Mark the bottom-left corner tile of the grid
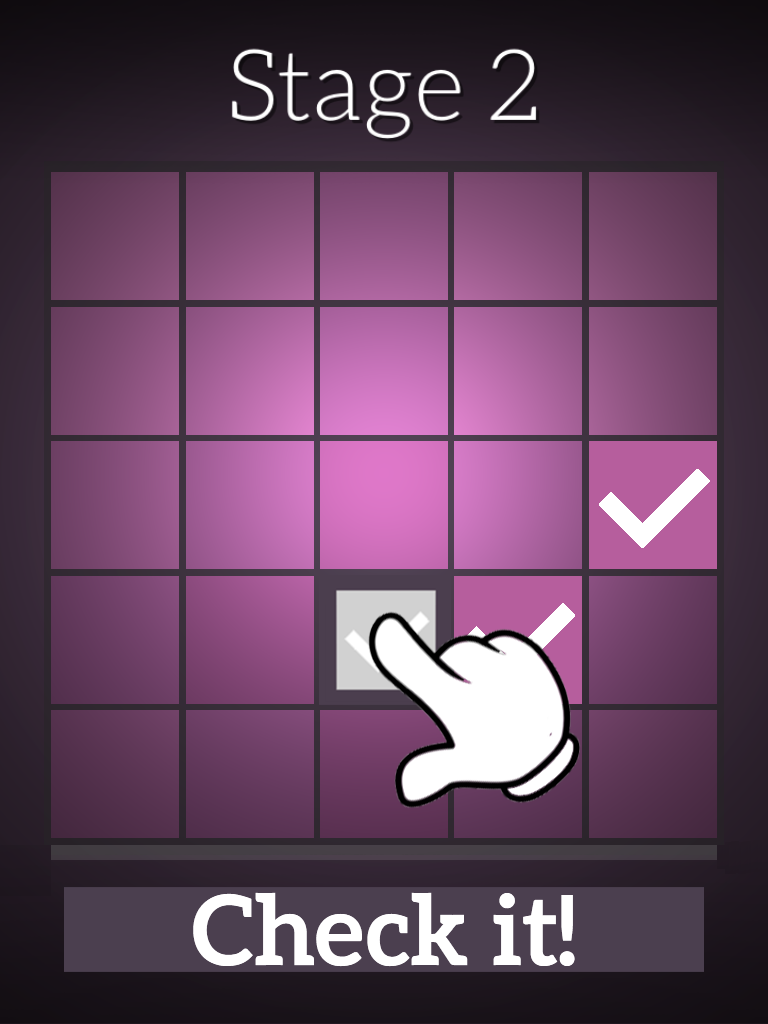Image resolution: width=768 pixels, height=1024 pixels. coord(116,773)
